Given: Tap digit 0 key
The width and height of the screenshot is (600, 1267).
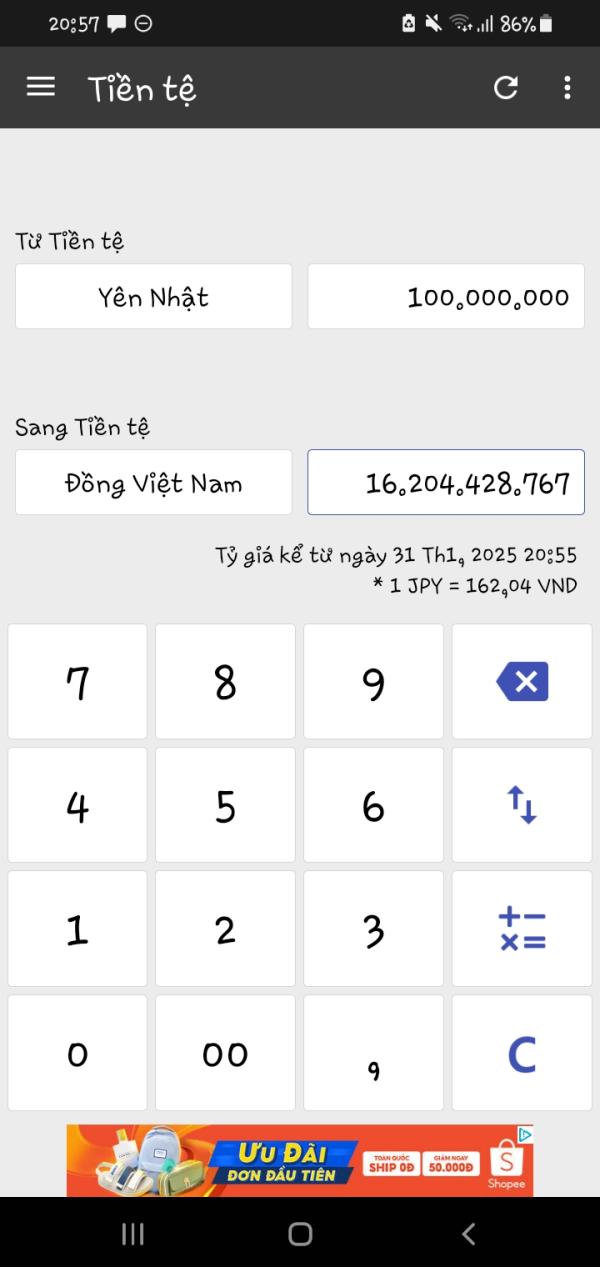Looking at the screenshot, I should [78, 1053].
